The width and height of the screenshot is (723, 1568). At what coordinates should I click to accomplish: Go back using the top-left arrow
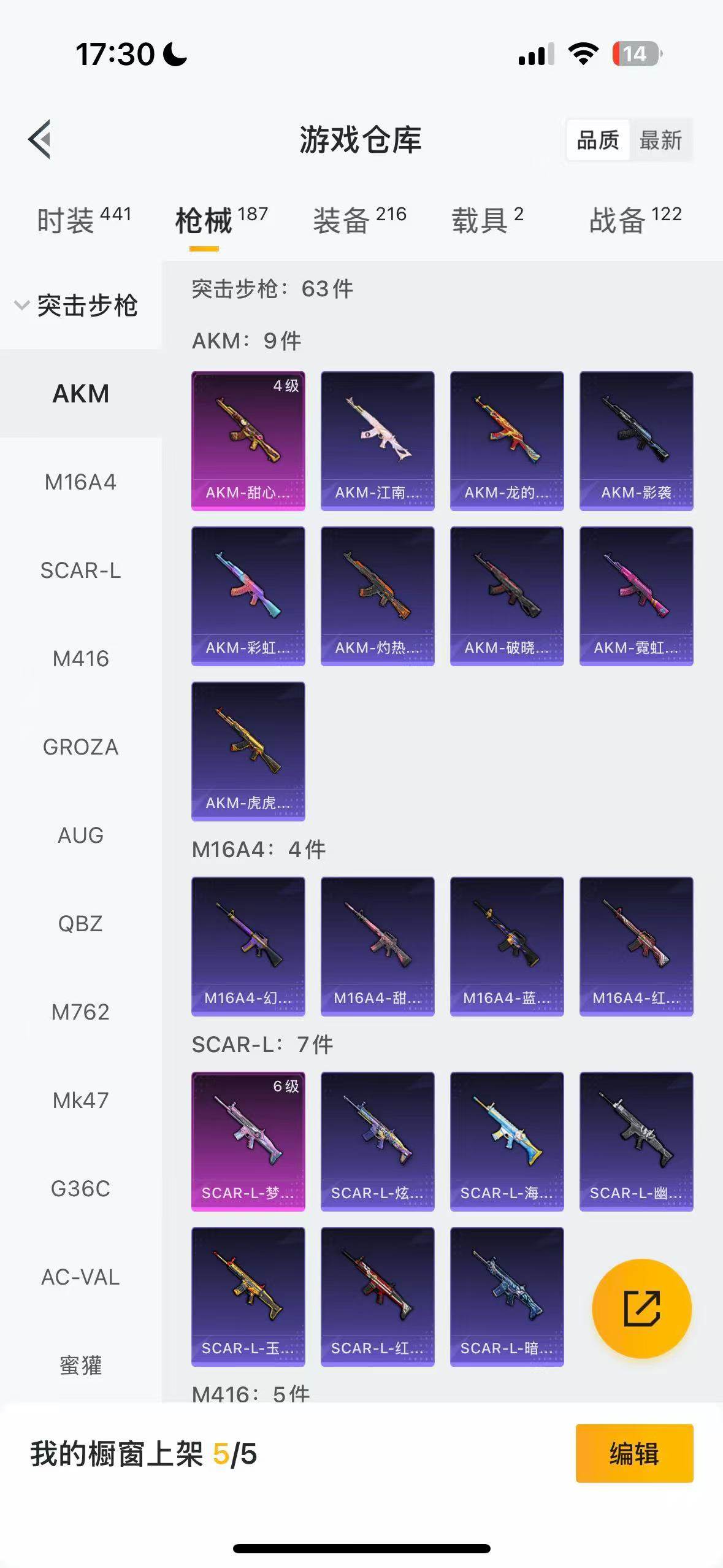click(40, 139)
